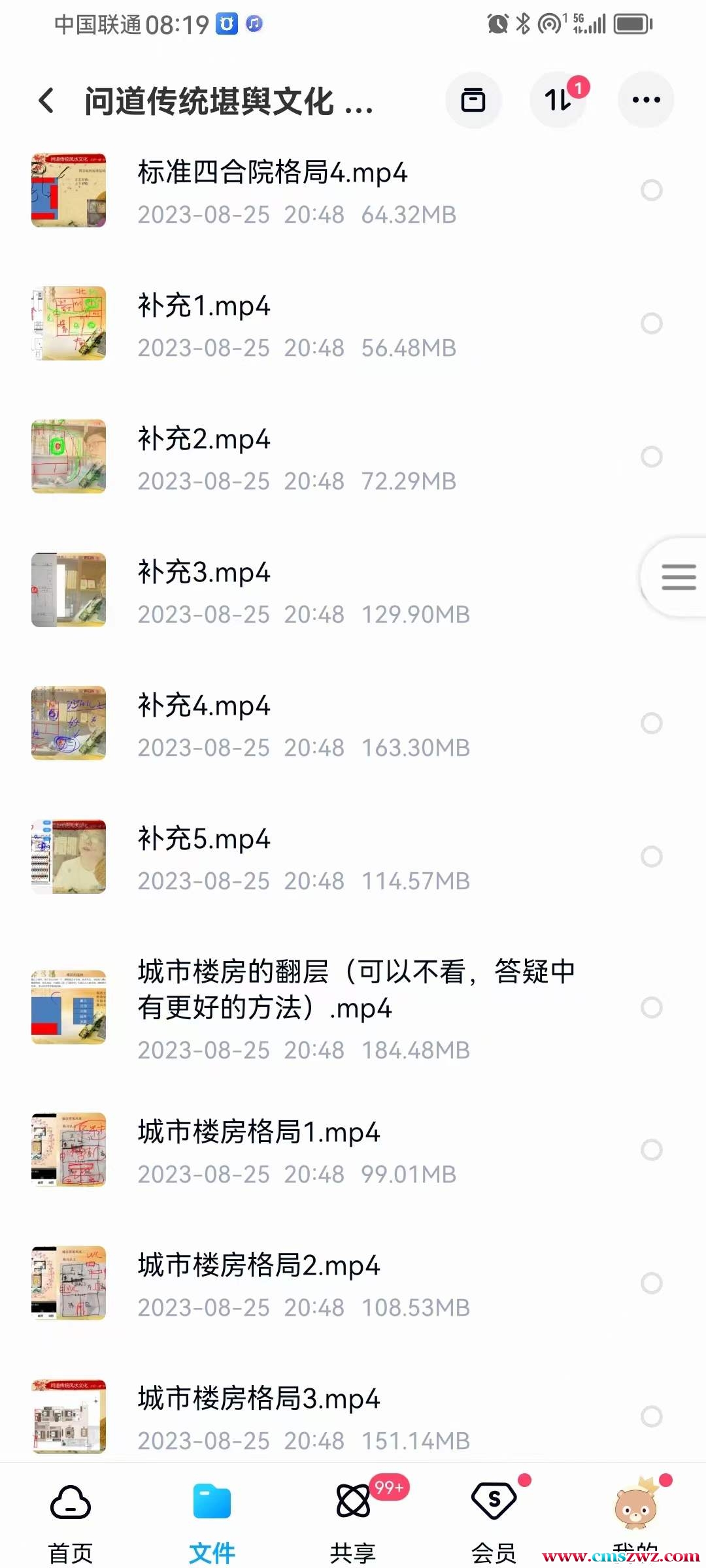Select the checkbox for 城市楼房格局2.mp4
Viewport: 706px width, 1568px height.
(x=652, y=1283)
